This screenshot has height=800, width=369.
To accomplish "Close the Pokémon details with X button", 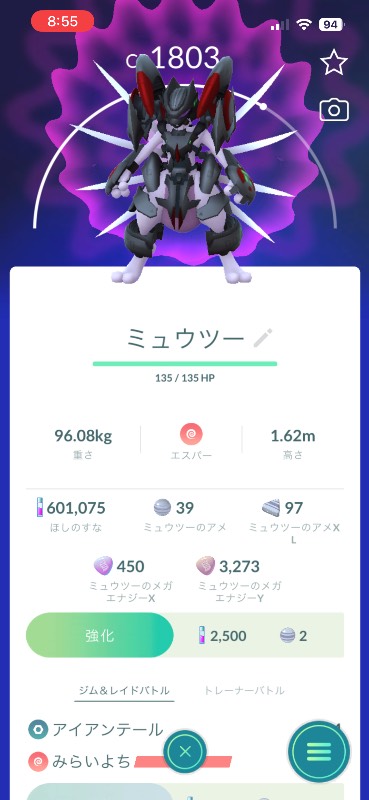I will tap(185, 751).
